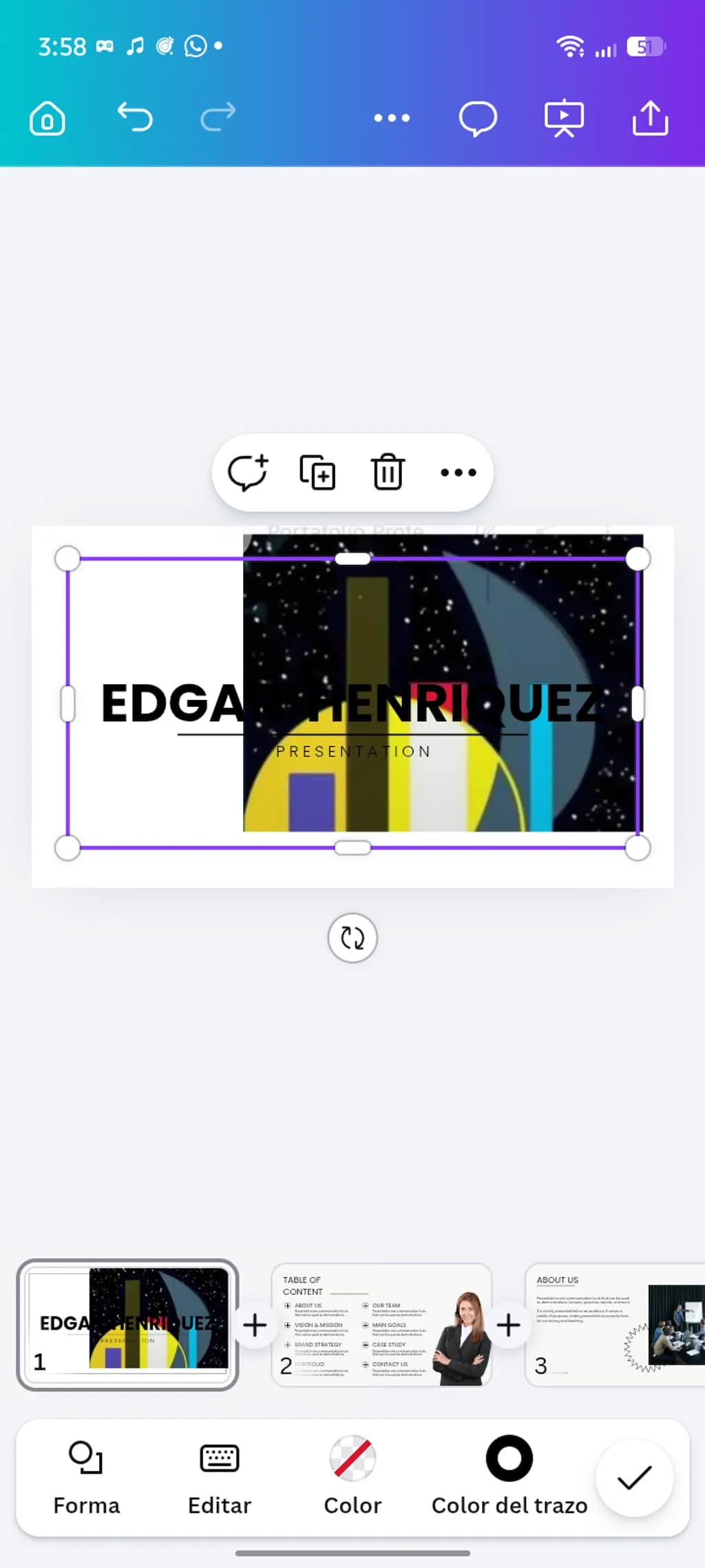The image size is (705, 1568).
Task: Open the comments speech bubble
Action: coord(478,118)
